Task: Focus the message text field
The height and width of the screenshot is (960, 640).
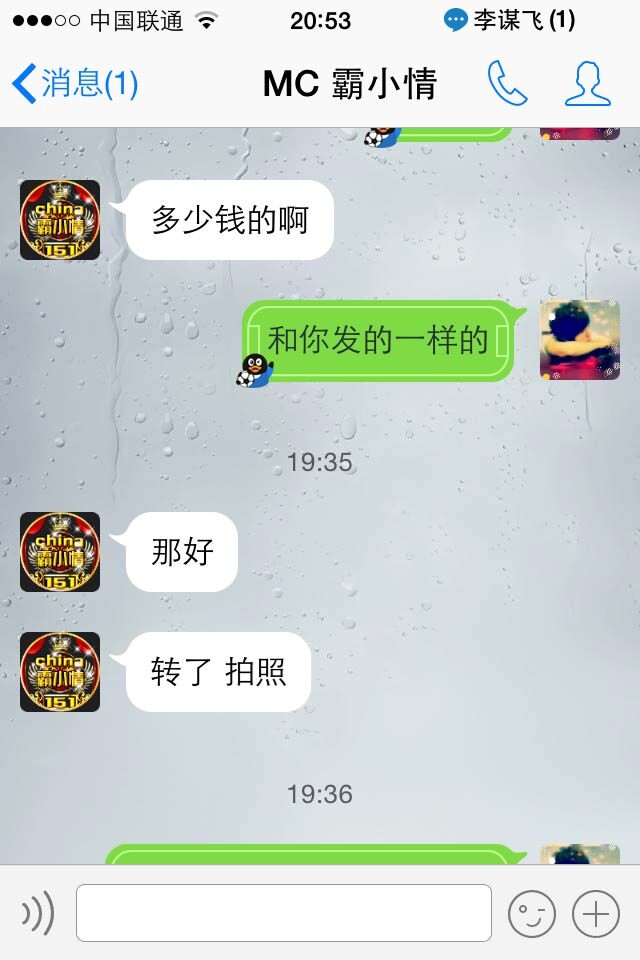Action: [284, 913]
